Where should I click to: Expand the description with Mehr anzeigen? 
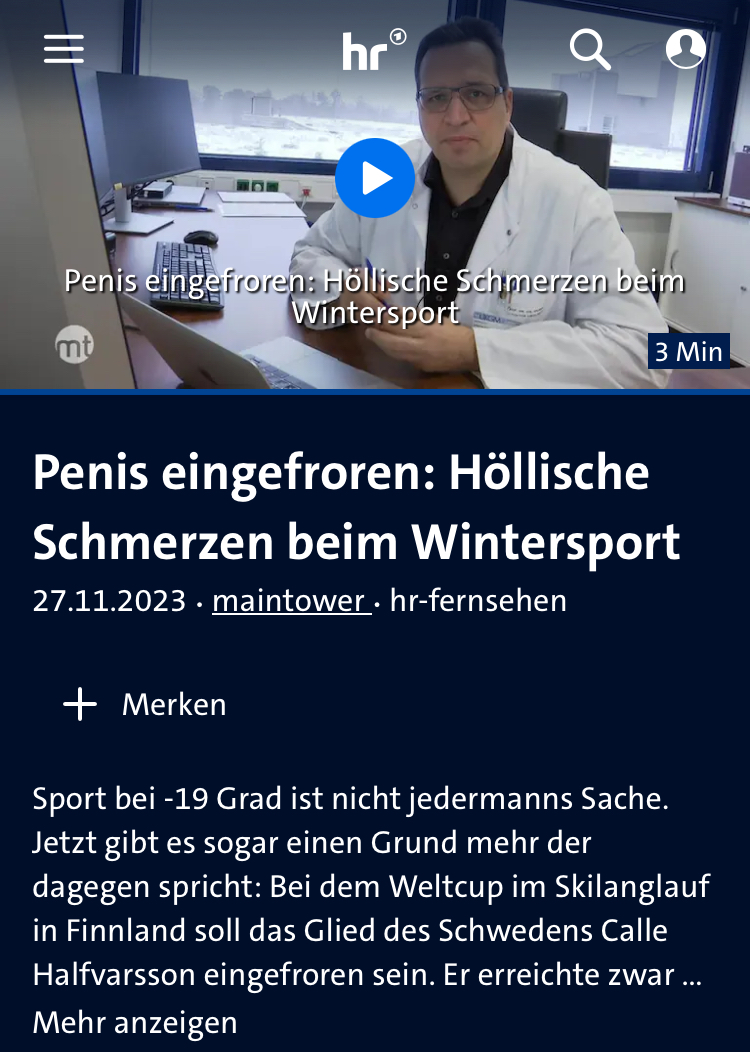click(x=135, y=1022)
